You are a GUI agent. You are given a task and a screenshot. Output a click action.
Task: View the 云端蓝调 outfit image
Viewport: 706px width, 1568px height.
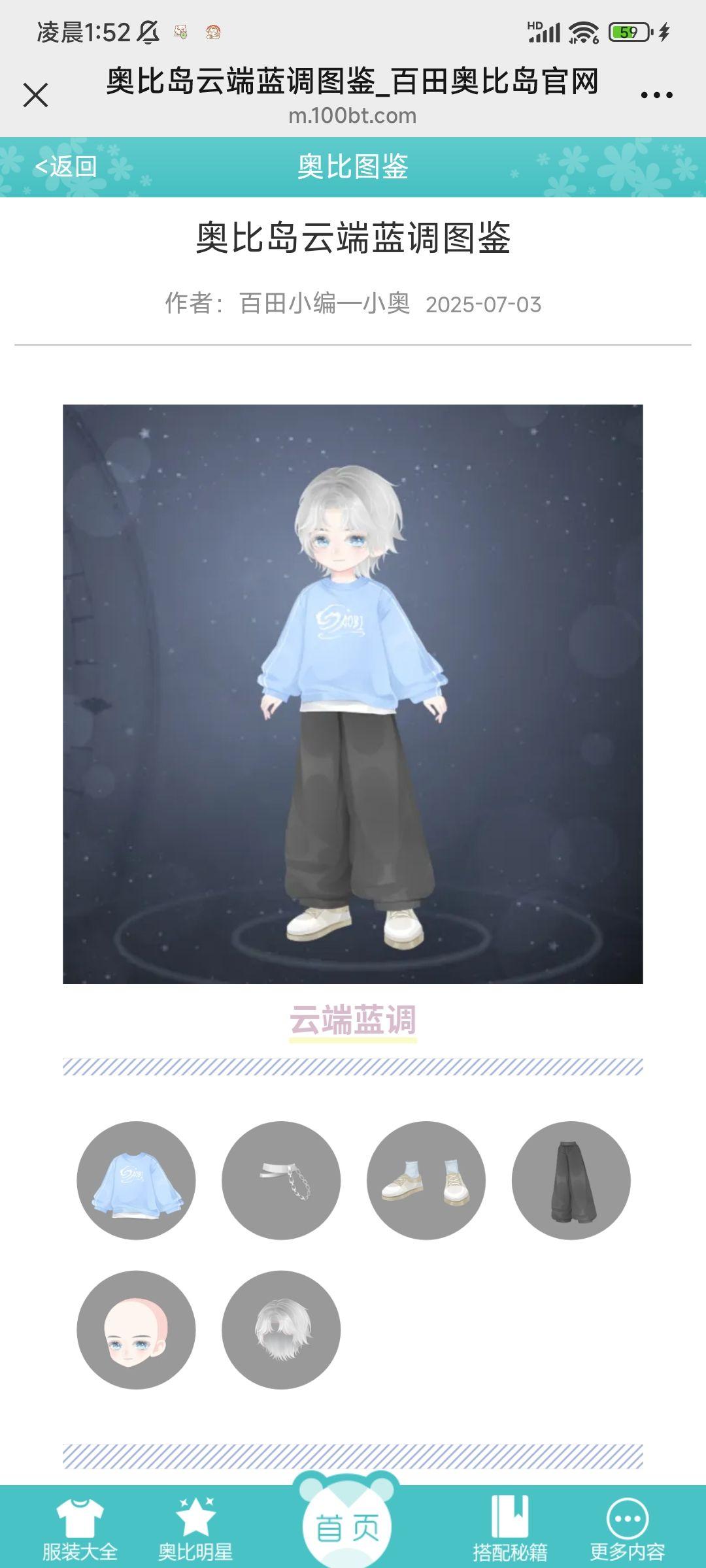pos(353,694)
